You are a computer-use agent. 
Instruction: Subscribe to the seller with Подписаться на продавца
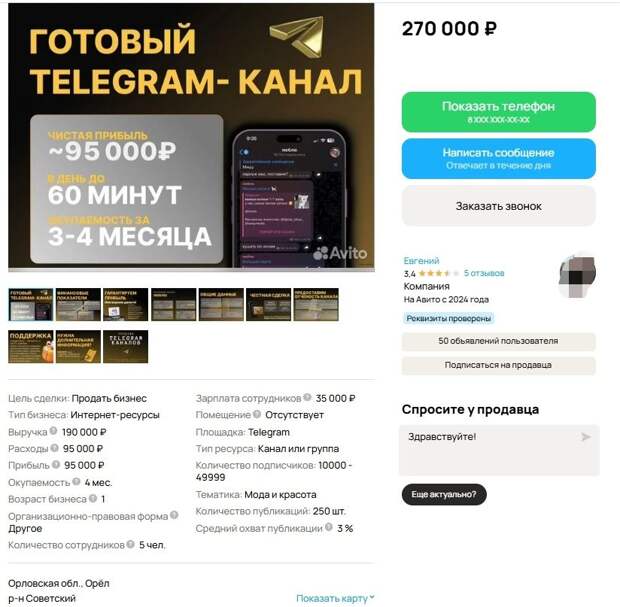click(x=498, y=365)
